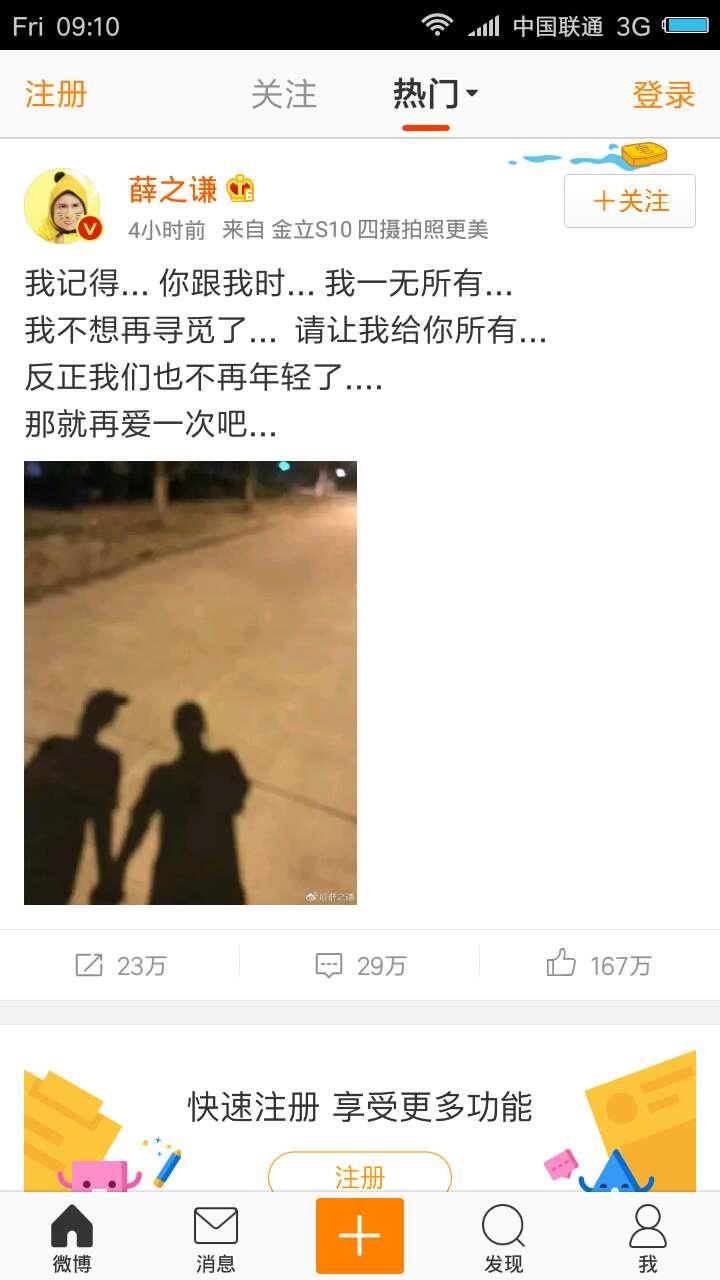Switch to the 发现 discover tab
The image size is (720, 1280).
503,1237
